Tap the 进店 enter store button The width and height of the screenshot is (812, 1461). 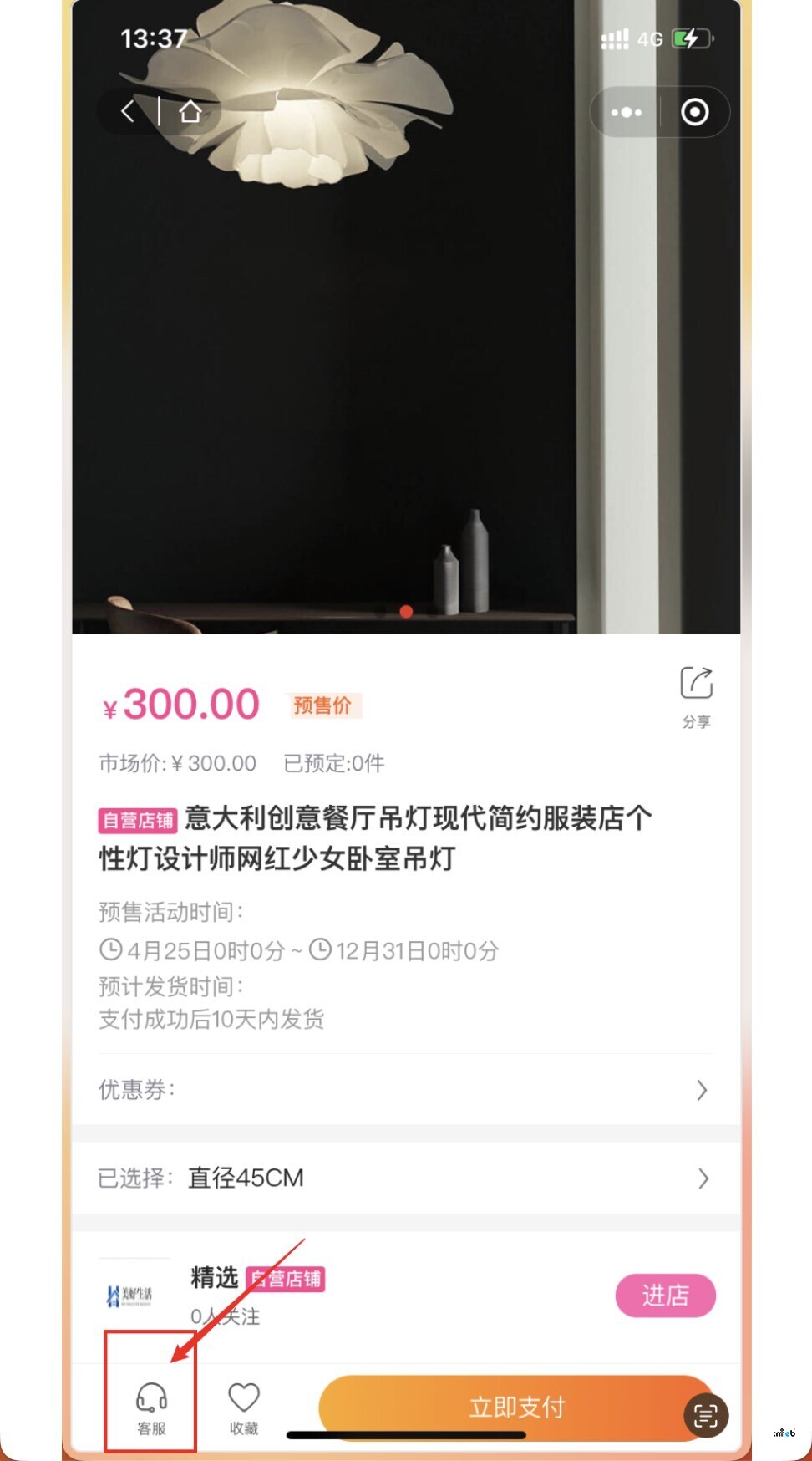(x=666, y=1296)
